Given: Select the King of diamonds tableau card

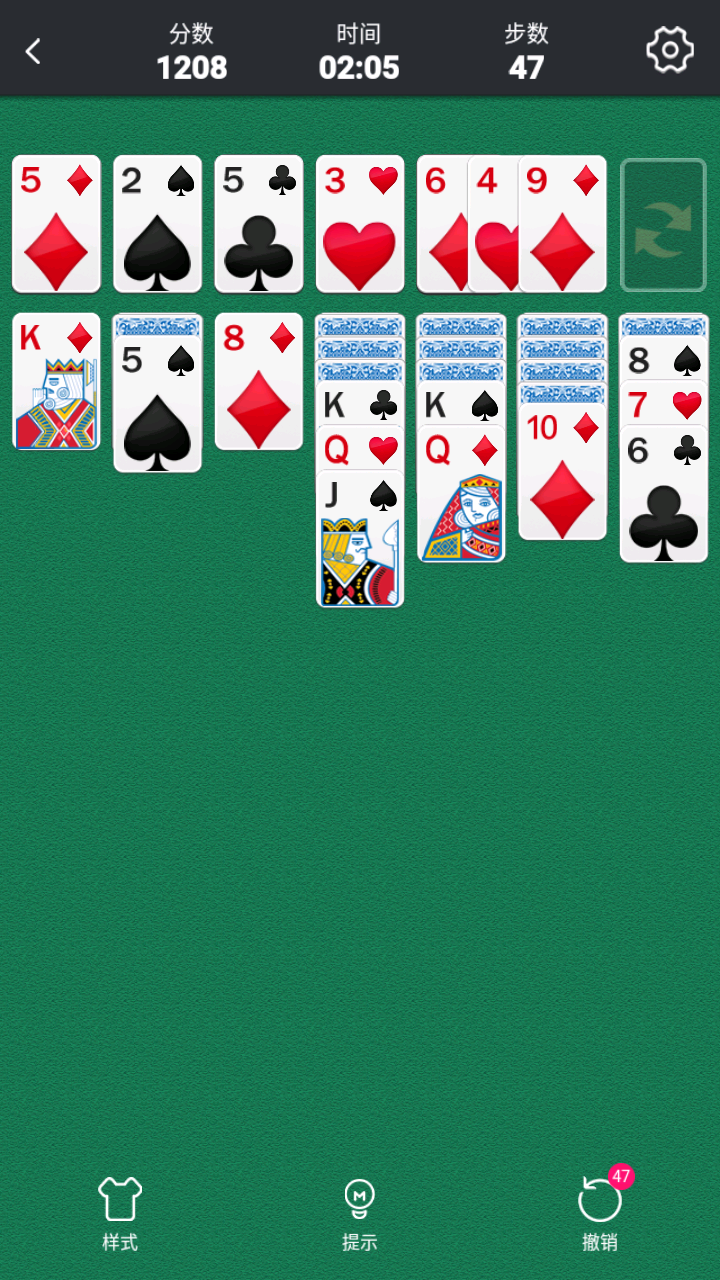Looking at the screenshot, I should 56,383.
